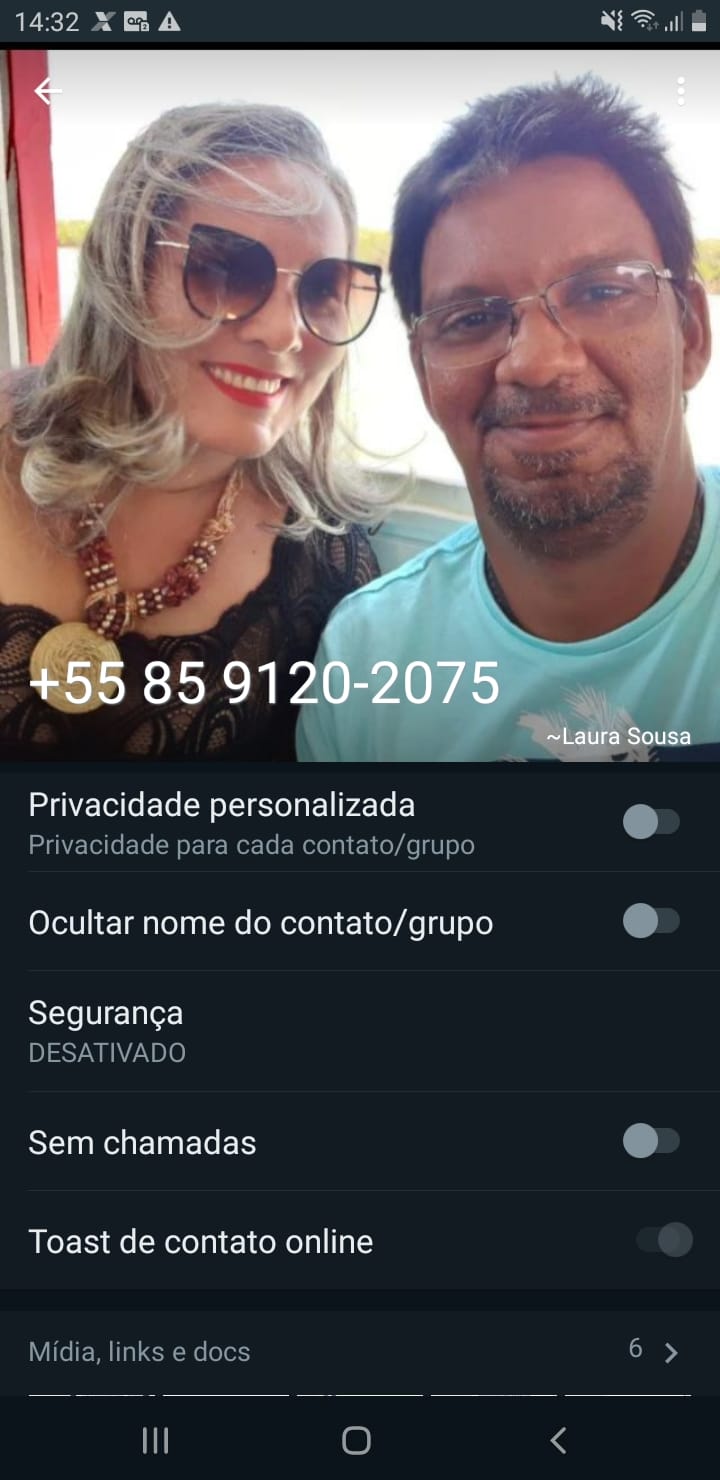Tap the back navigation key at bottom right
Image resolution: width=720 pixels, height=1480 pixels.
558,1441
